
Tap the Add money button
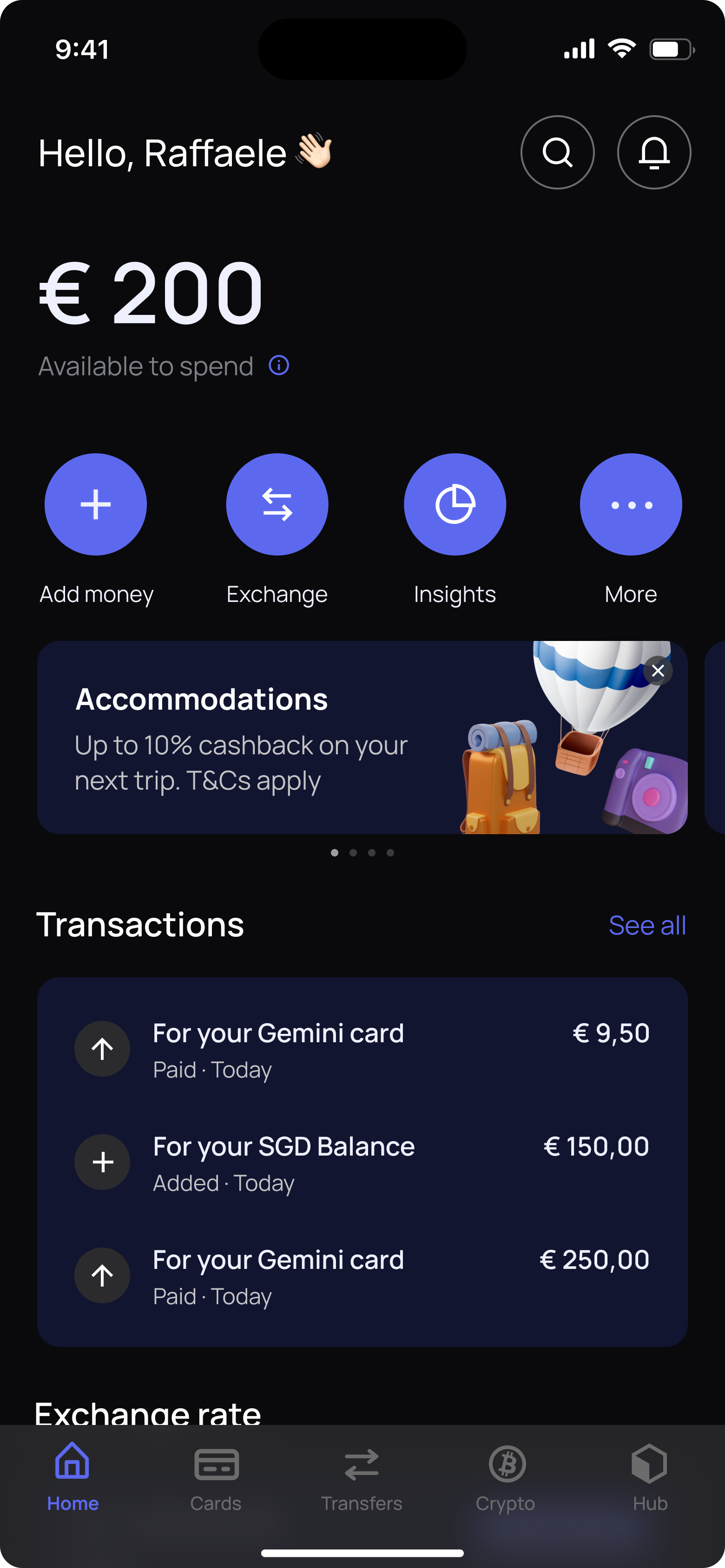[x=96, y=504]
